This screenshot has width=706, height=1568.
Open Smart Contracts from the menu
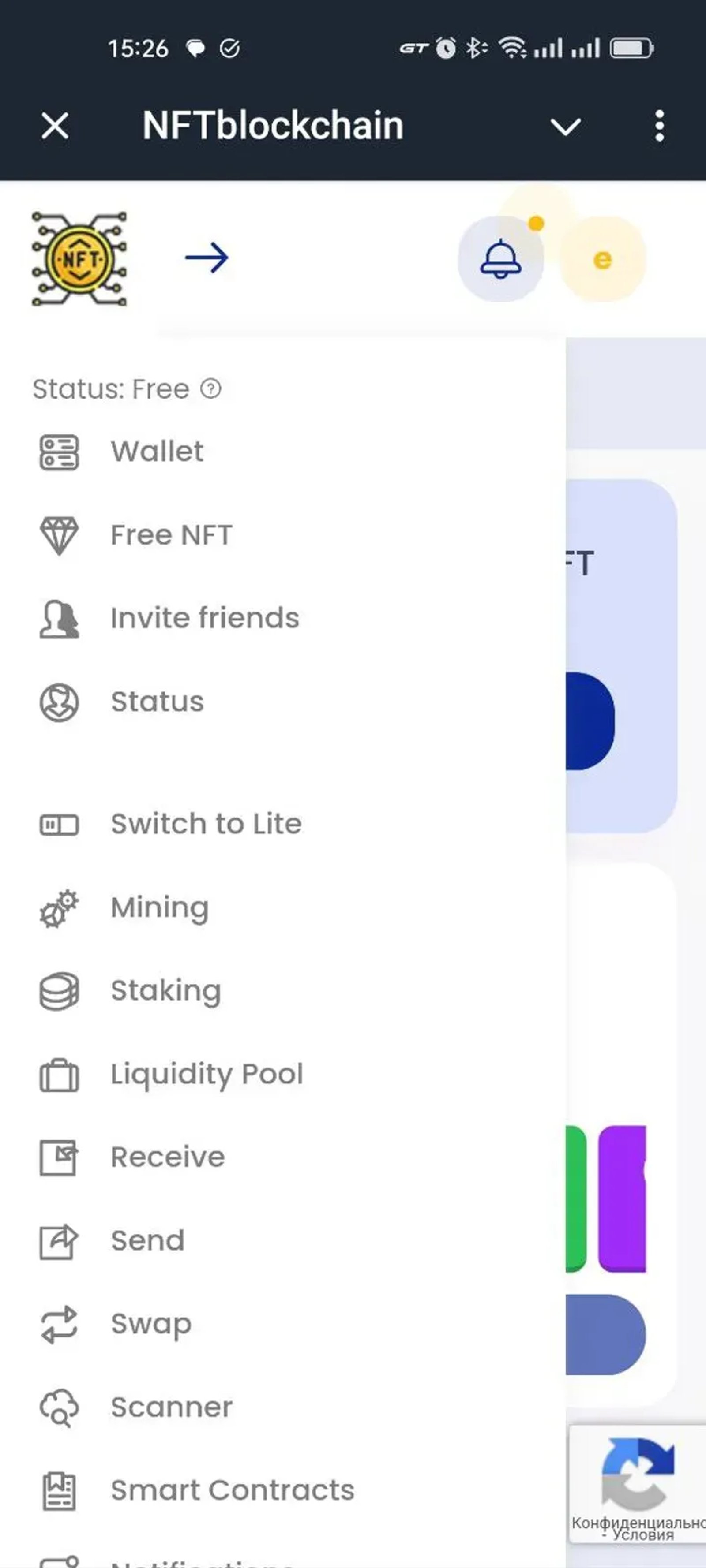pyautogui.click(x=232, y=1491)
